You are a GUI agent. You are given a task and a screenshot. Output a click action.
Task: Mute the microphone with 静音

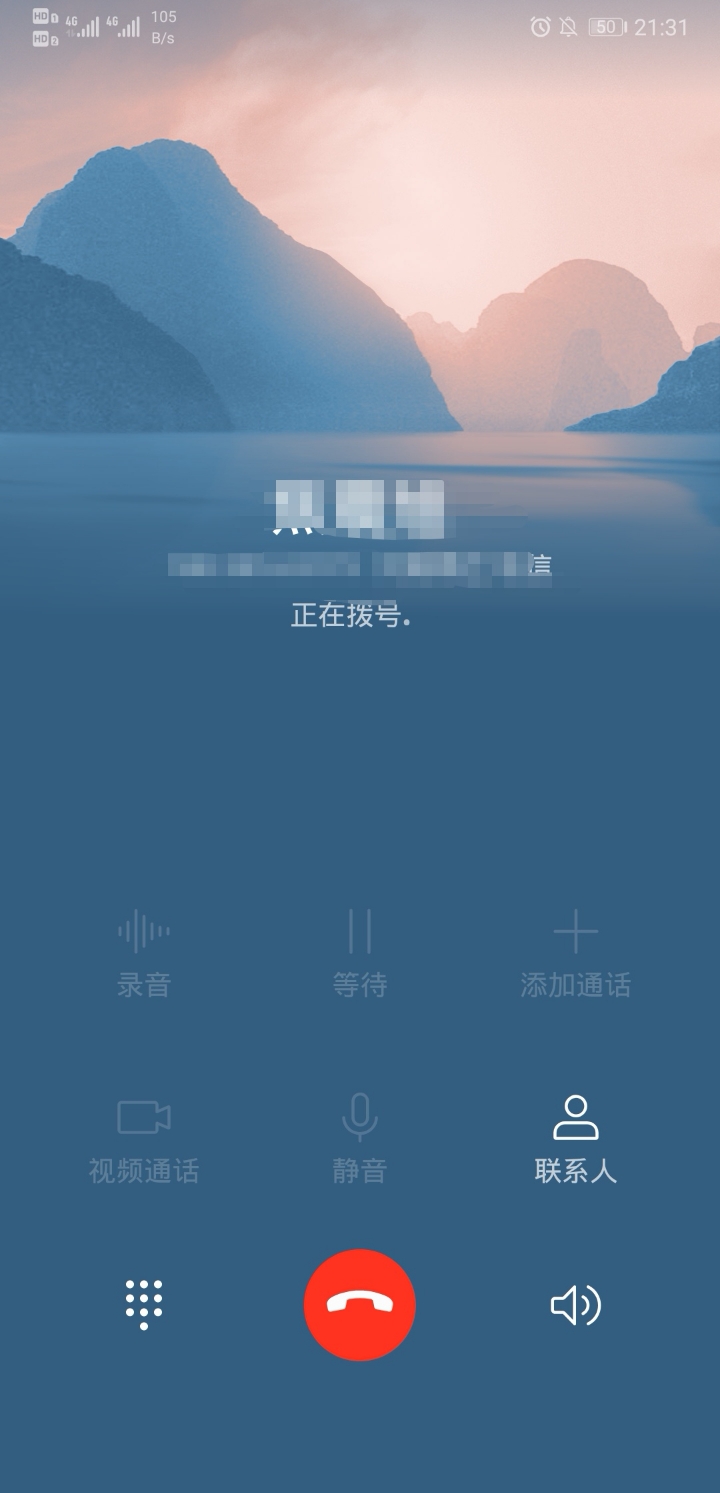pyautogui.click(x=360, y=1117)
